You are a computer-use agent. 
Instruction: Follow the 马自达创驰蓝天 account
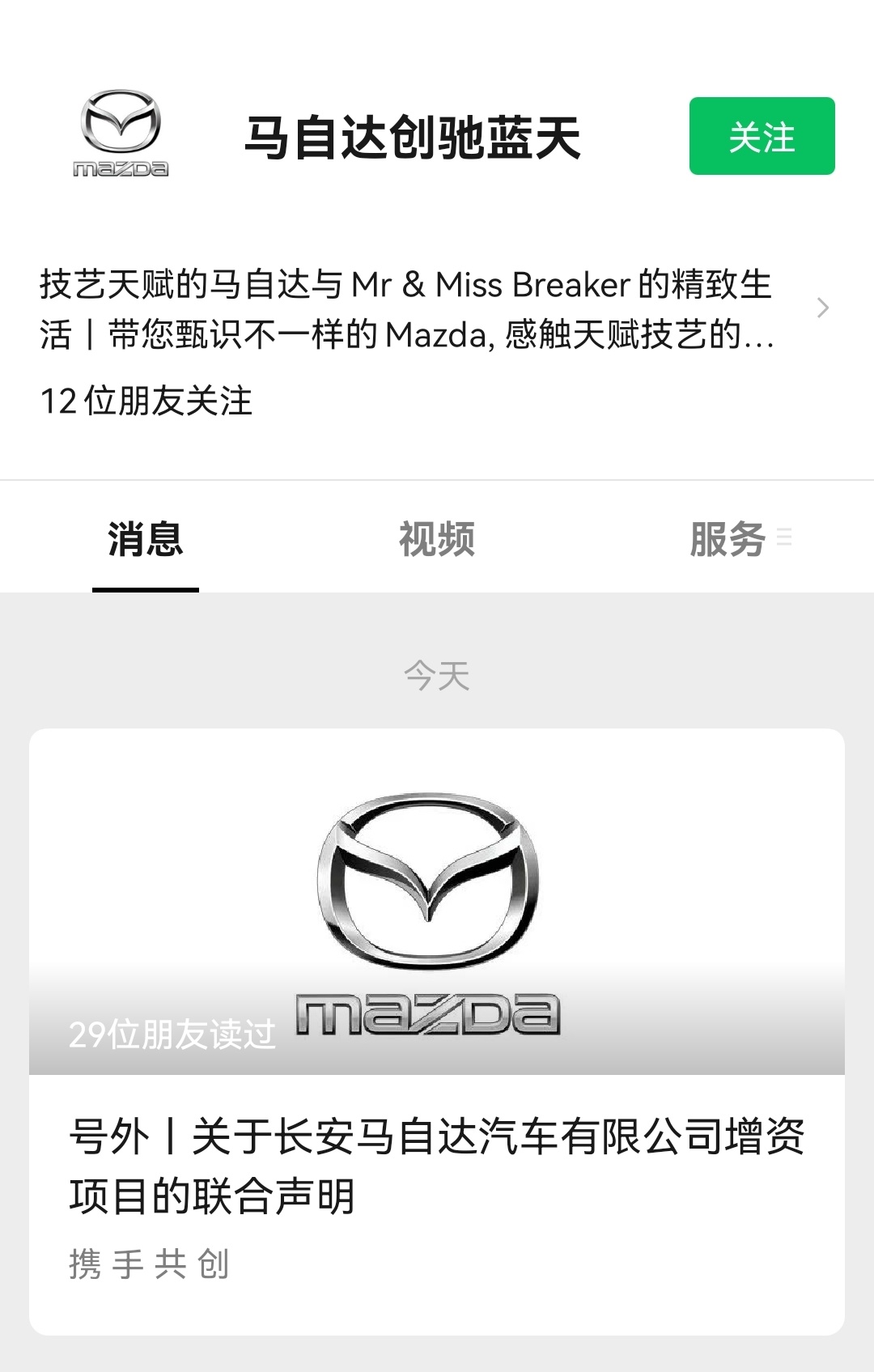click(762, 136)
